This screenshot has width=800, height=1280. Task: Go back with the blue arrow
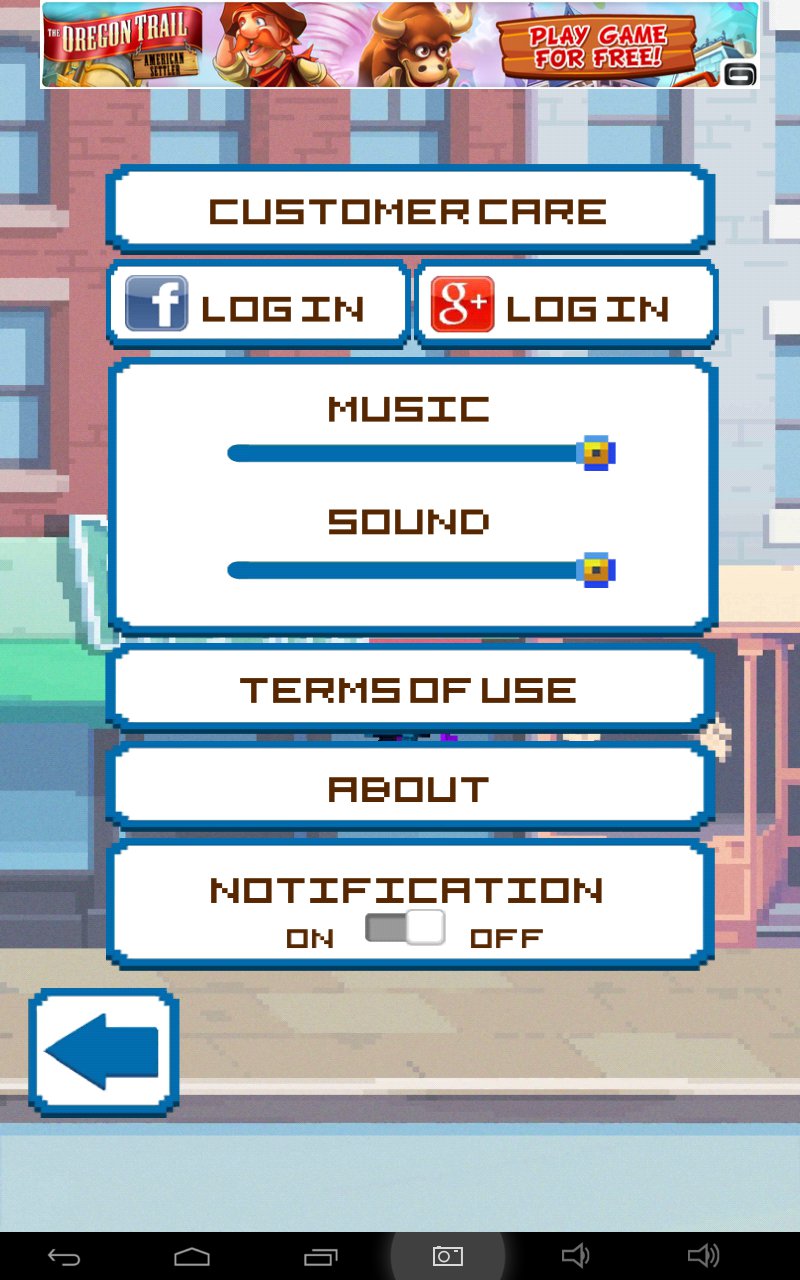(x=104, y=1052)
